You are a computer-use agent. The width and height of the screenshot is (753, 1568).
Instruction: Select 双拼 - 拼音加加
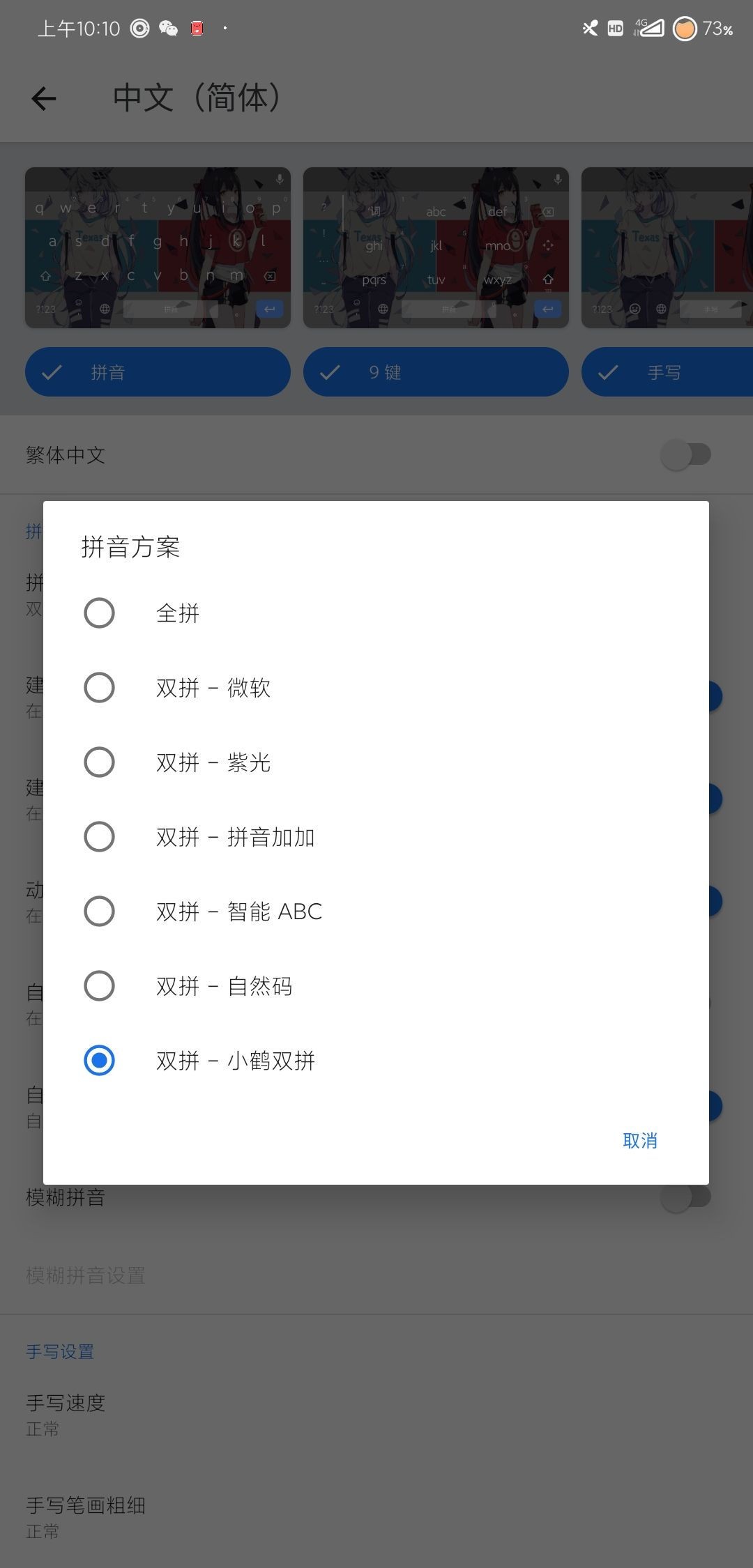pyautogui.click(x=376, y=837)
